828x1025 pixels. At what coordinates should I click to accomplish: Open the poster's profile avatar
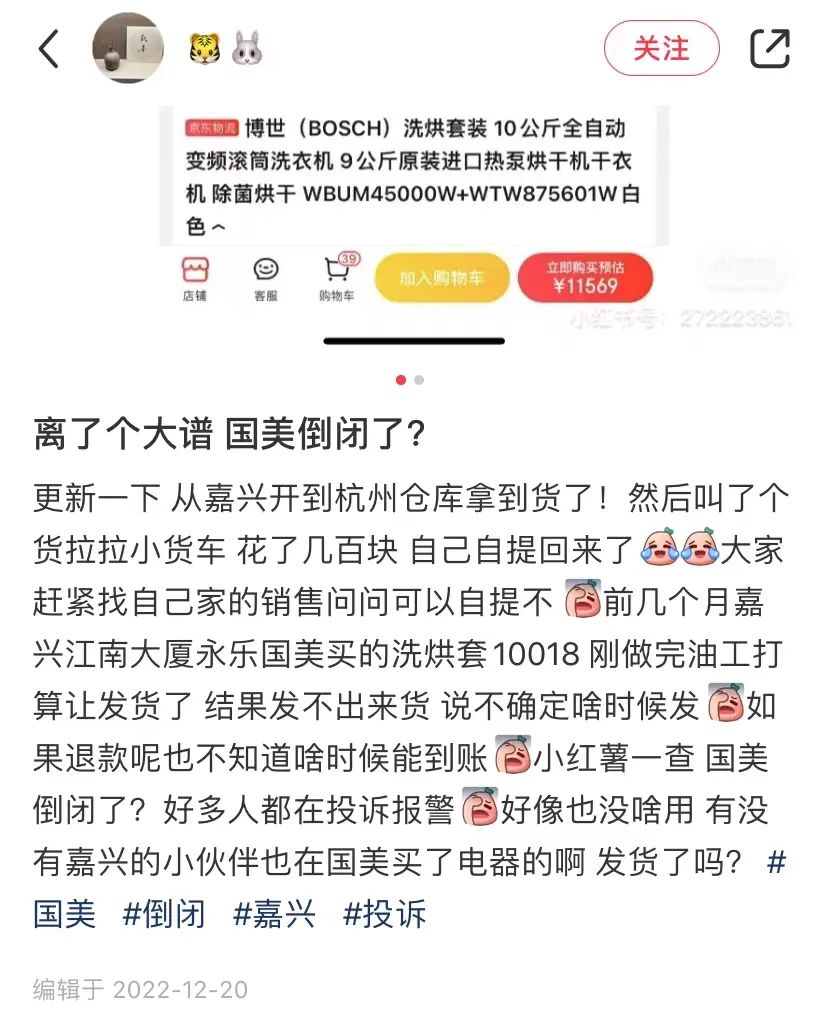coord(127,48)
